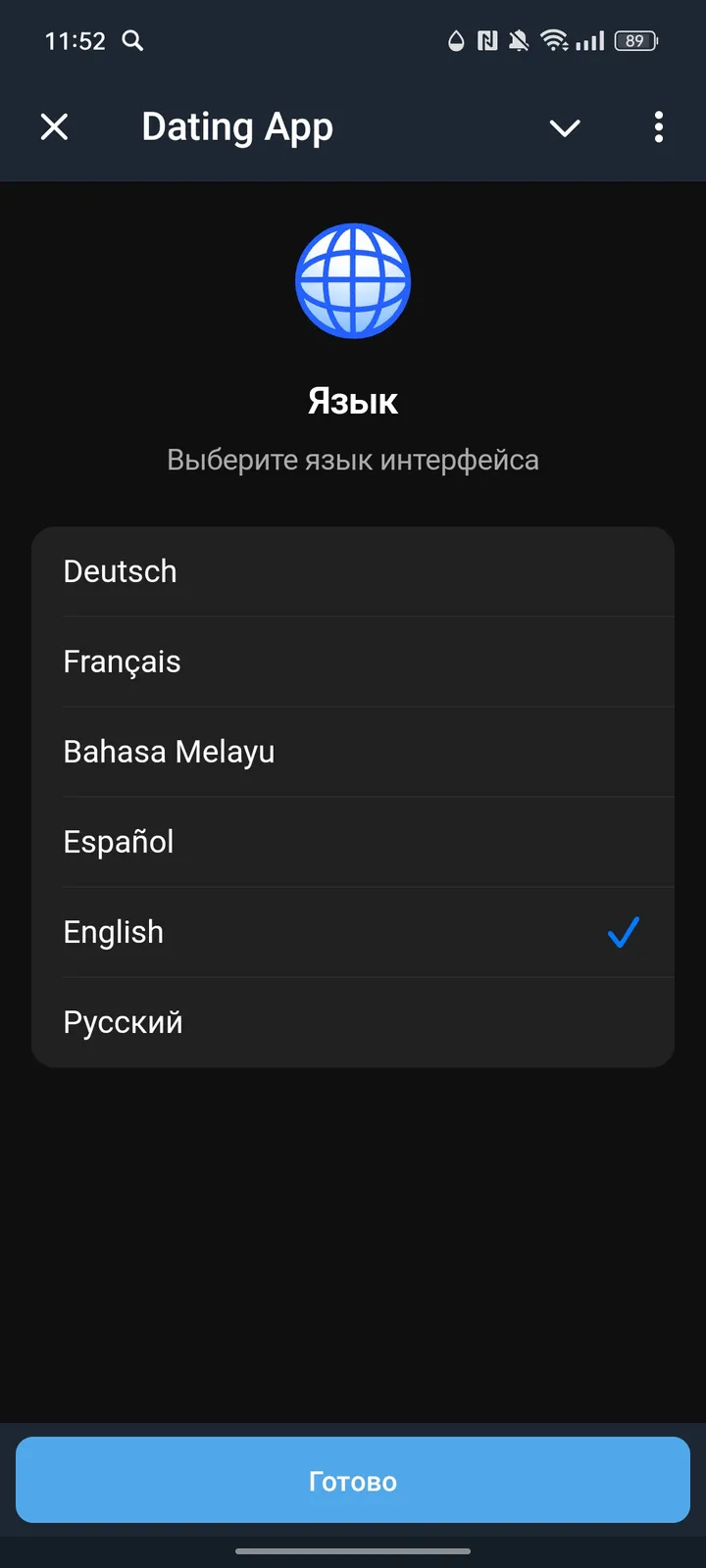The image size is (706, 1568).
Task: Tap the bottom navigation gesture bar
Action: tap(353, 1552)
